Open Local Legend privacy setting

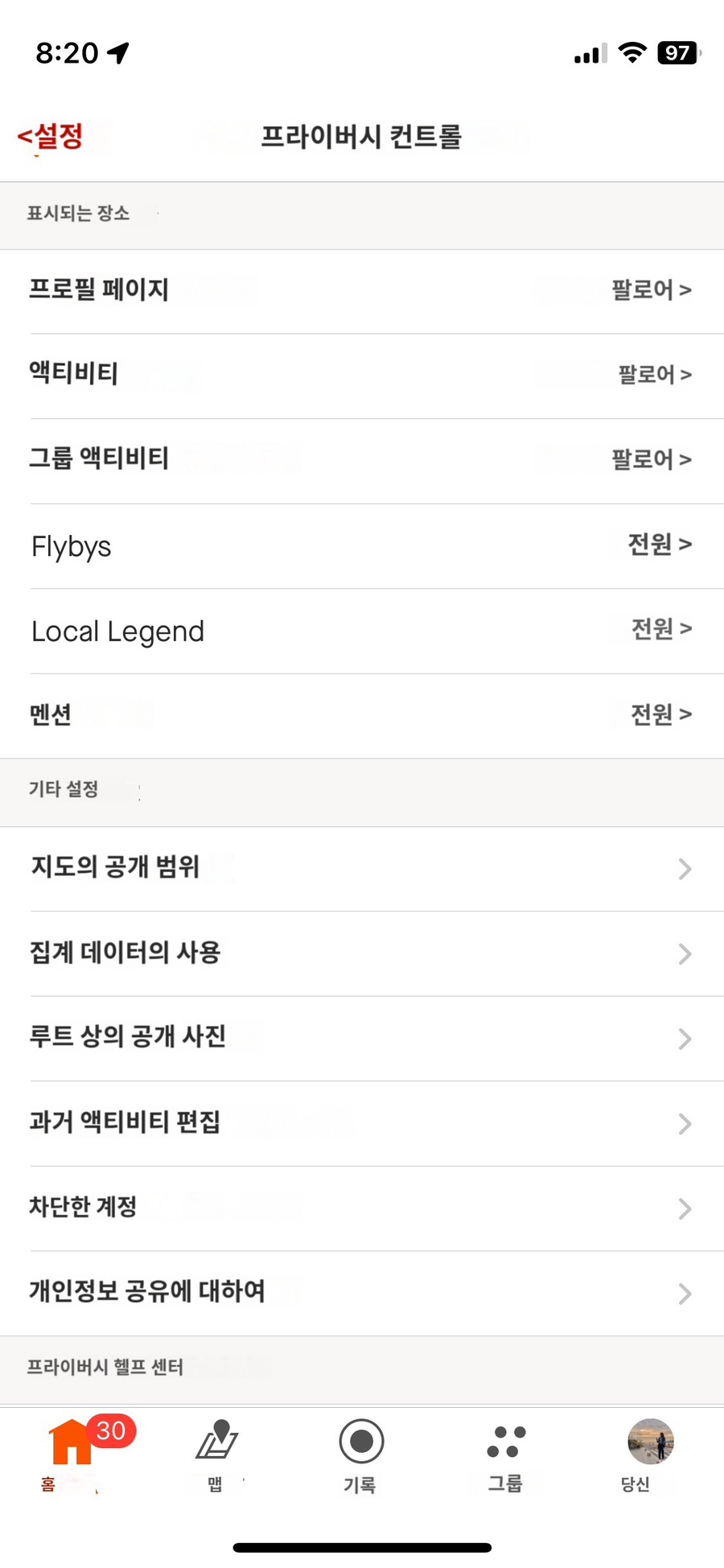[362, 631]
